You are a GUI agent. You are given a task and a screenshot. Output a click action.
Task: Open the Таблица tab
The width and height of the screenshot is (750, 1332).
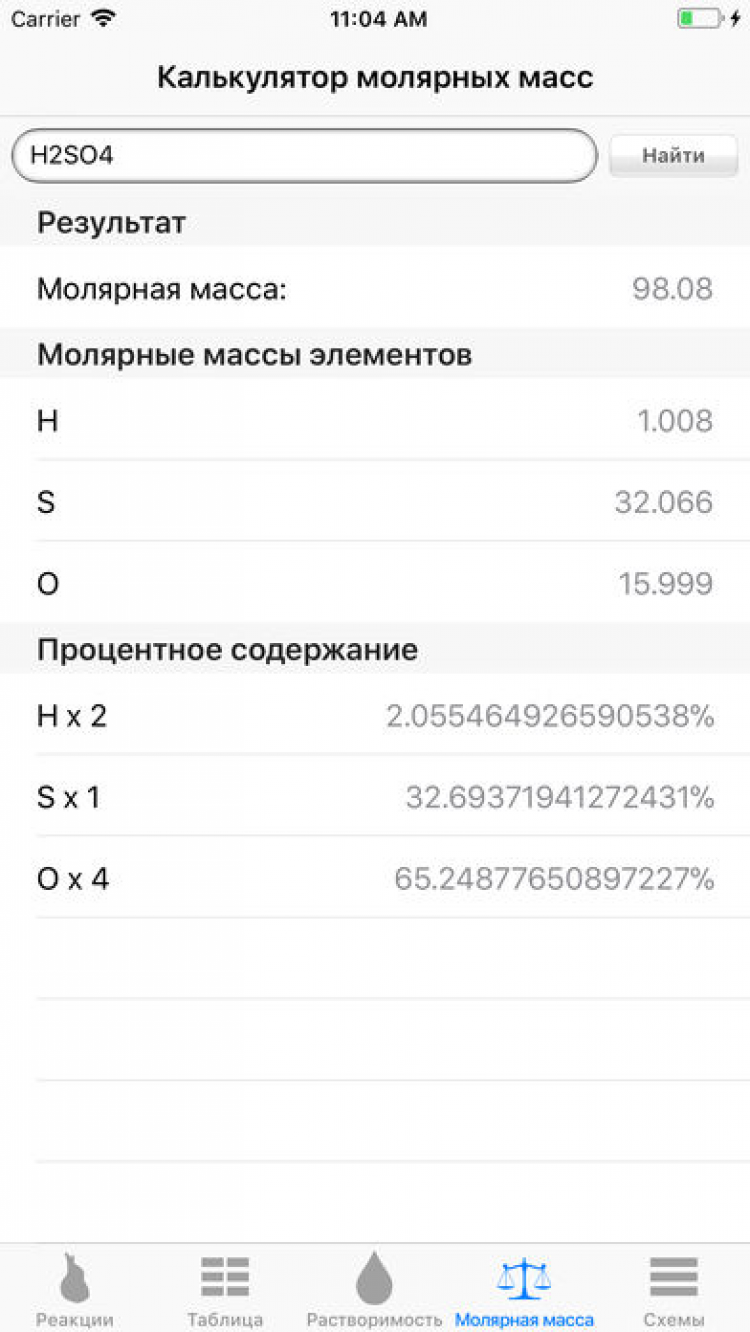(x=225, y=1289)
